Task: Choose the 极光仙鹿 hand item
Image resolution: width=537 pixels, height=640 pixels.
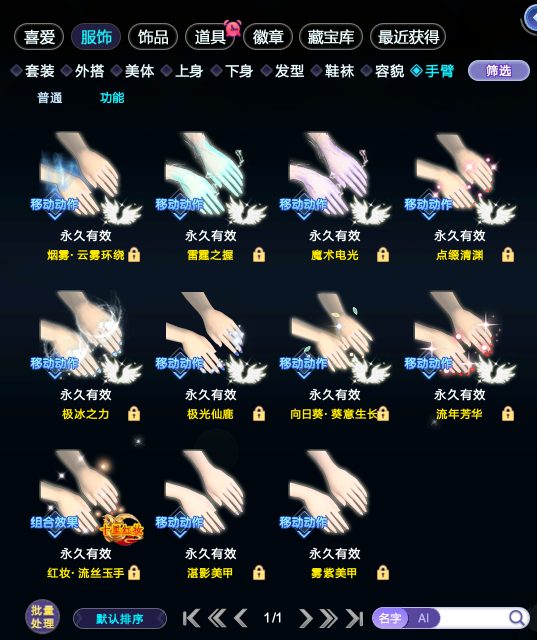Action: (x=211, y=355)
